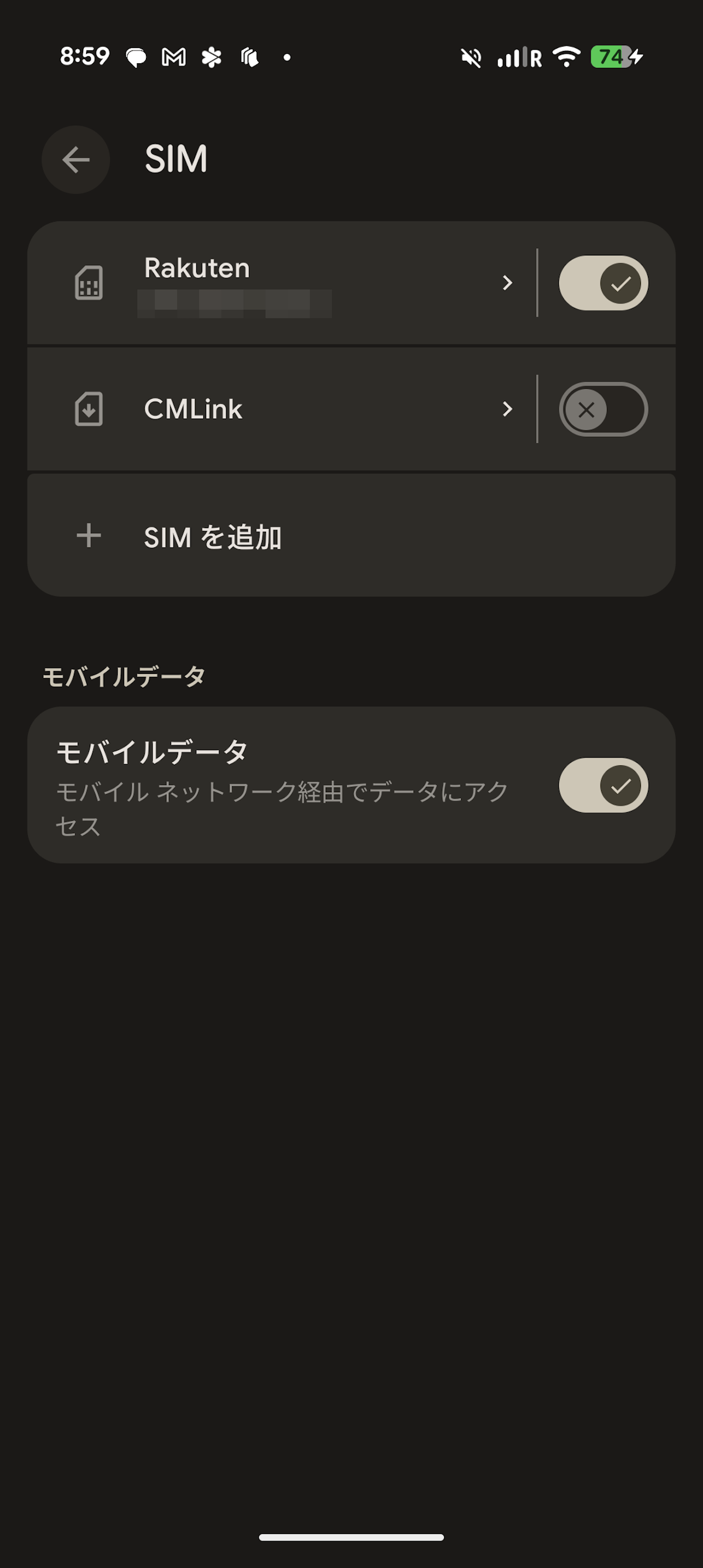Open Rakuten SIM details
Screen dimensions: 703x1568
280,283
